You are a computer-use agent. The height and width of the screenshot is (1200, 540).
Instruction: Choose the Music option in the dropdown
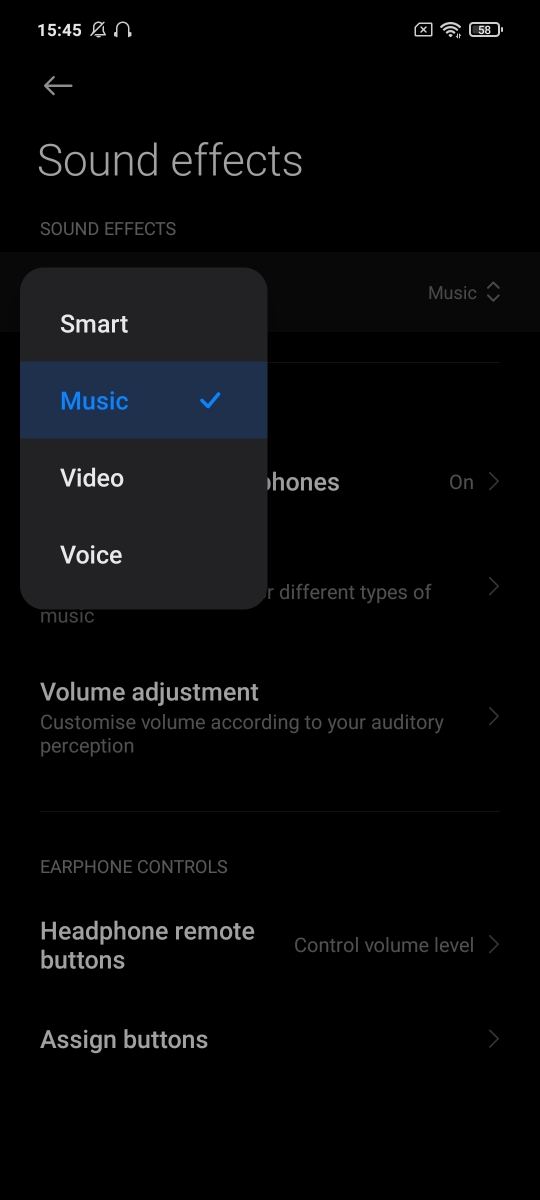click(144, 401)
